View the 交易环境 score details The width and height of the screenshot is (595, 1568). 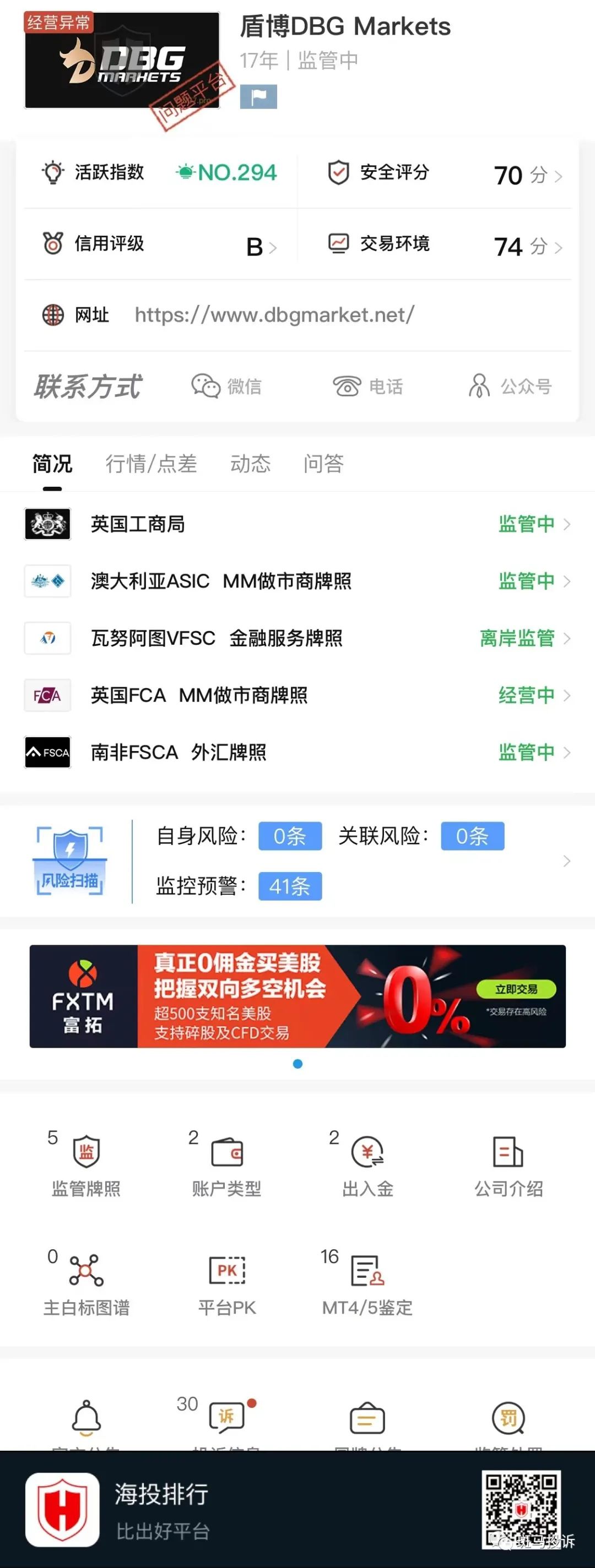pos(445,246)
